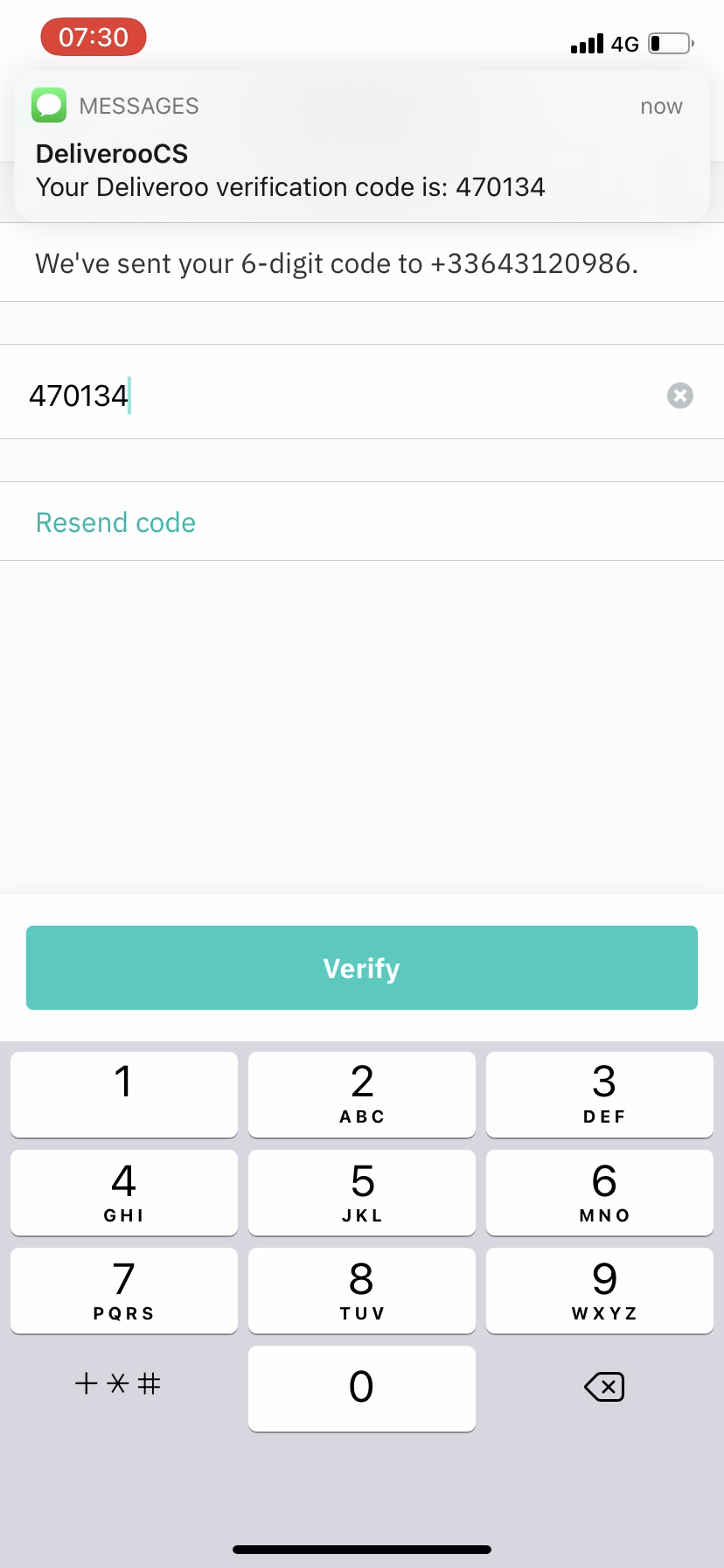This screenshot has width=724, height=1568.
Task: Tap the Verify button
Action: 361,968
